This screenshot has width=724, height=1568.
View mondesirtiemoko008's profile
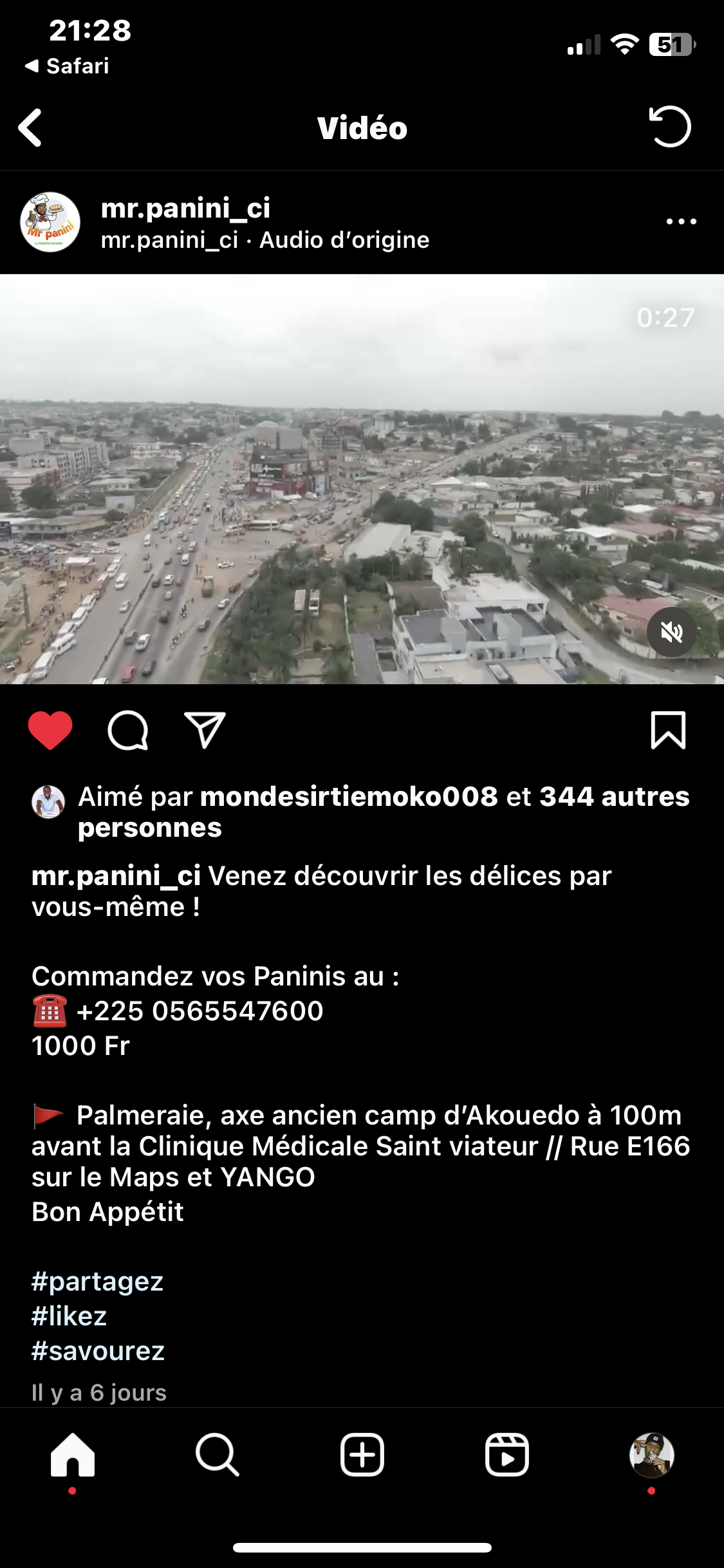point(349,797)
